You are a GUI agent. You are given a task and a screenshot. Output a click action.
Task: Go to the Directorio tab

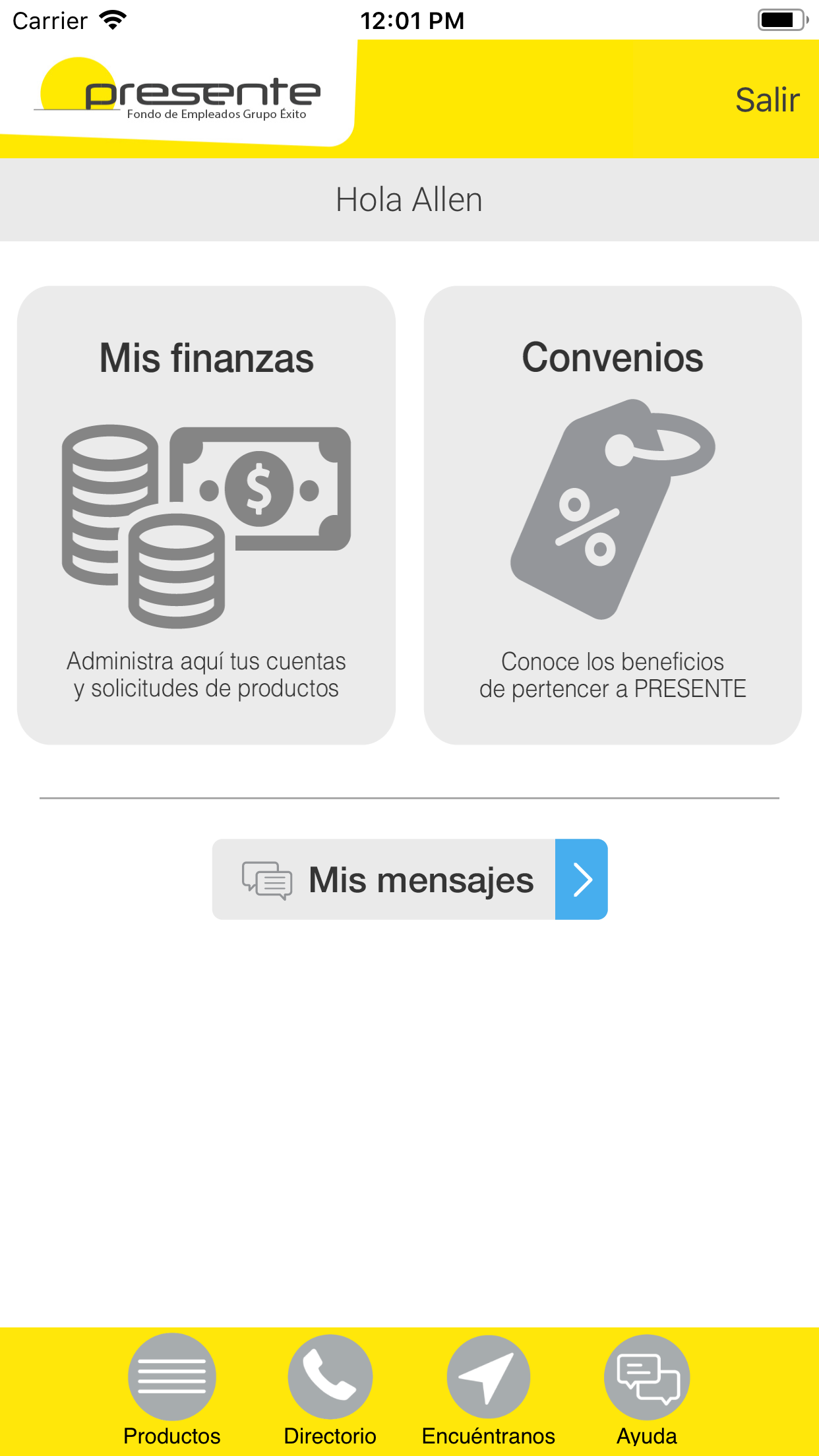330,1389
